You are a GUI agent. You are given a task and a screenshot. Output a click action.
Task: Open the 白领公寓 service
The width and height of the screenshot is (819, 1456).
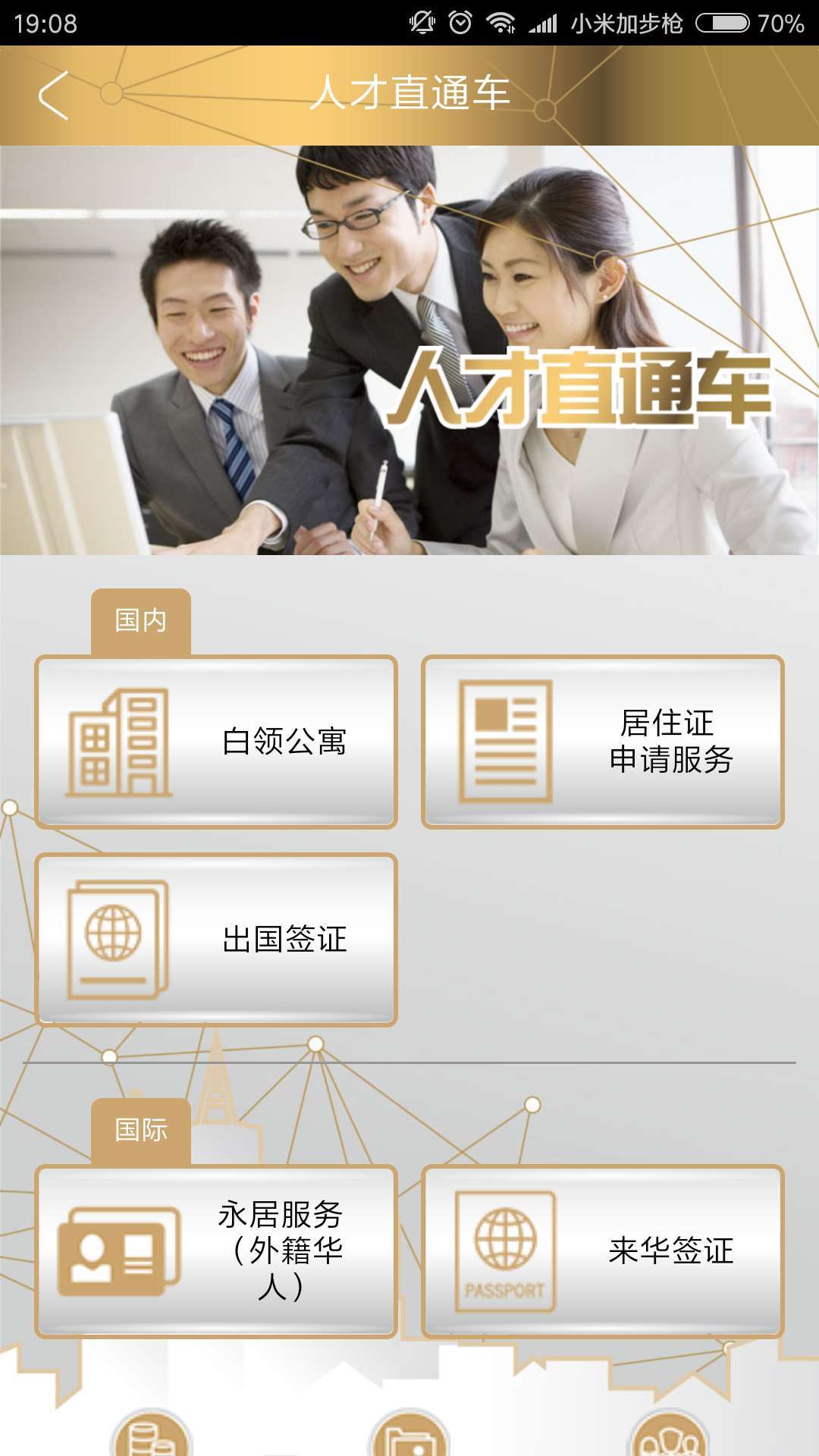(x=216, y=742)
